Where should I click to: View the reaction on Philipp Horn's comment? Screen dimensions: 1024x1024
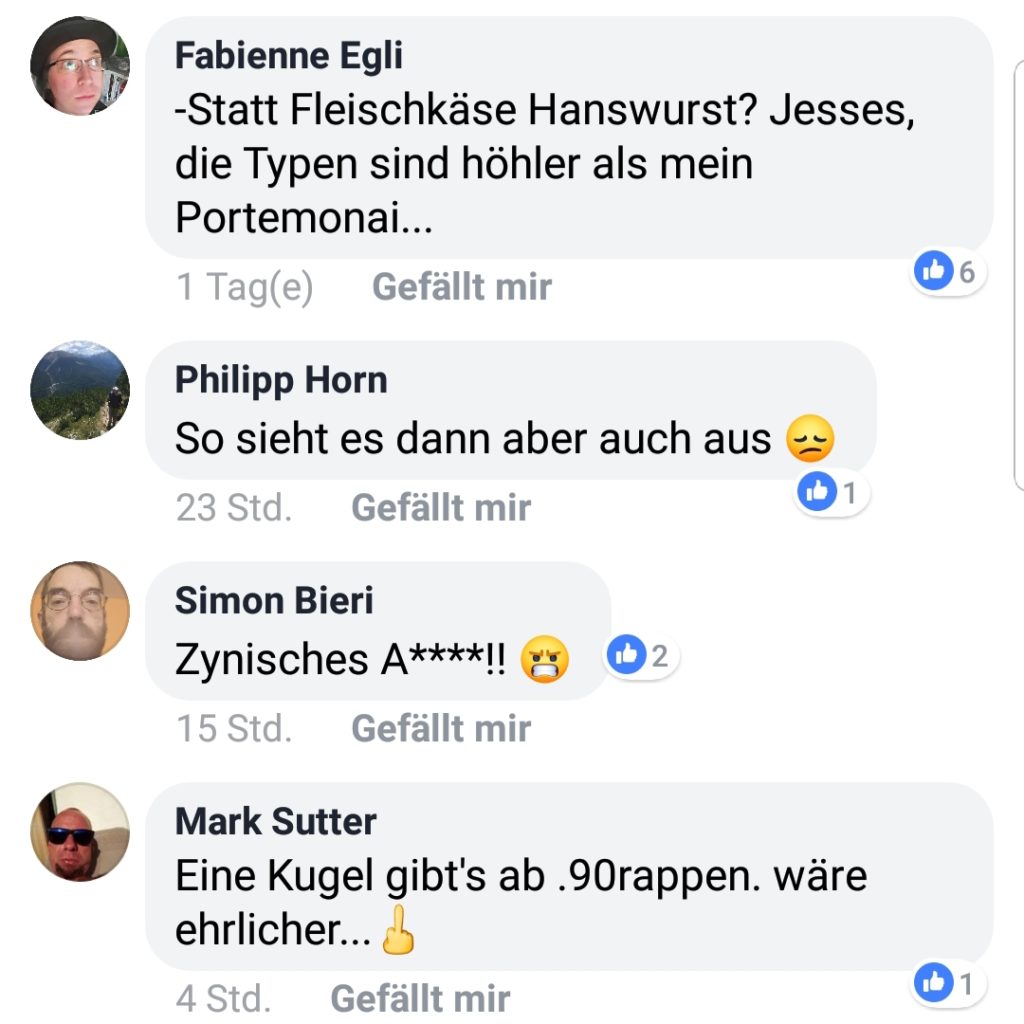pos(832,492)
